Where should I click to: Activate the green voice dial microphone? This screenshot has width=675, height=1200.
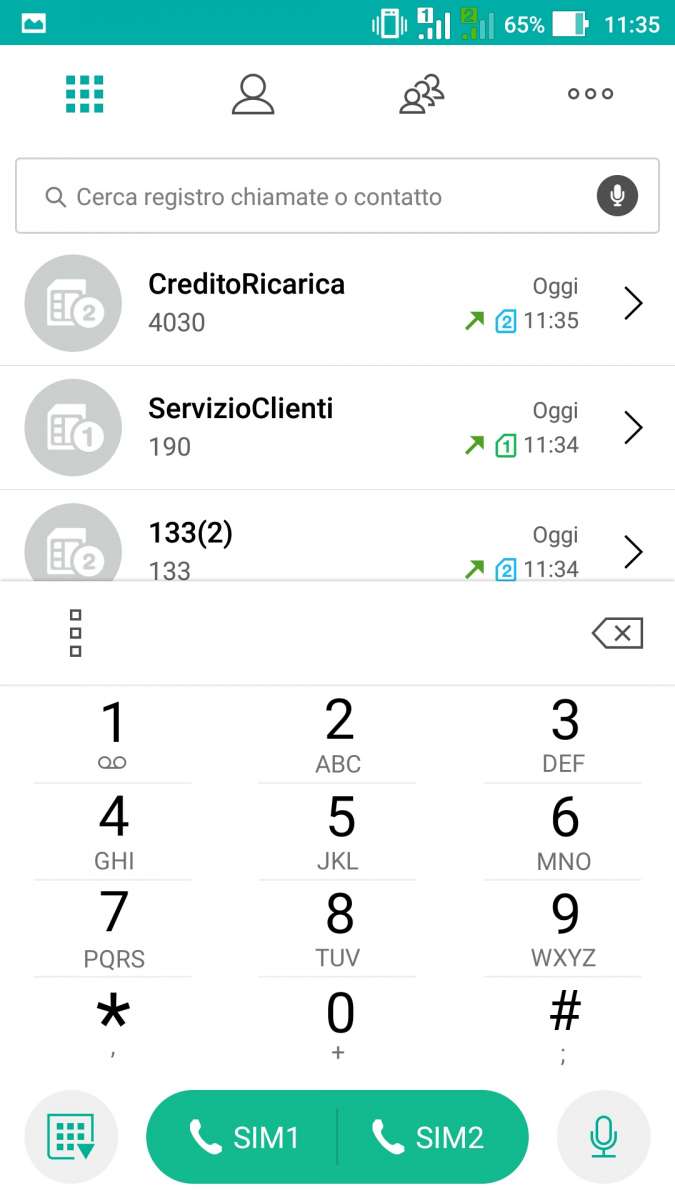click(x=603, y=1137)
